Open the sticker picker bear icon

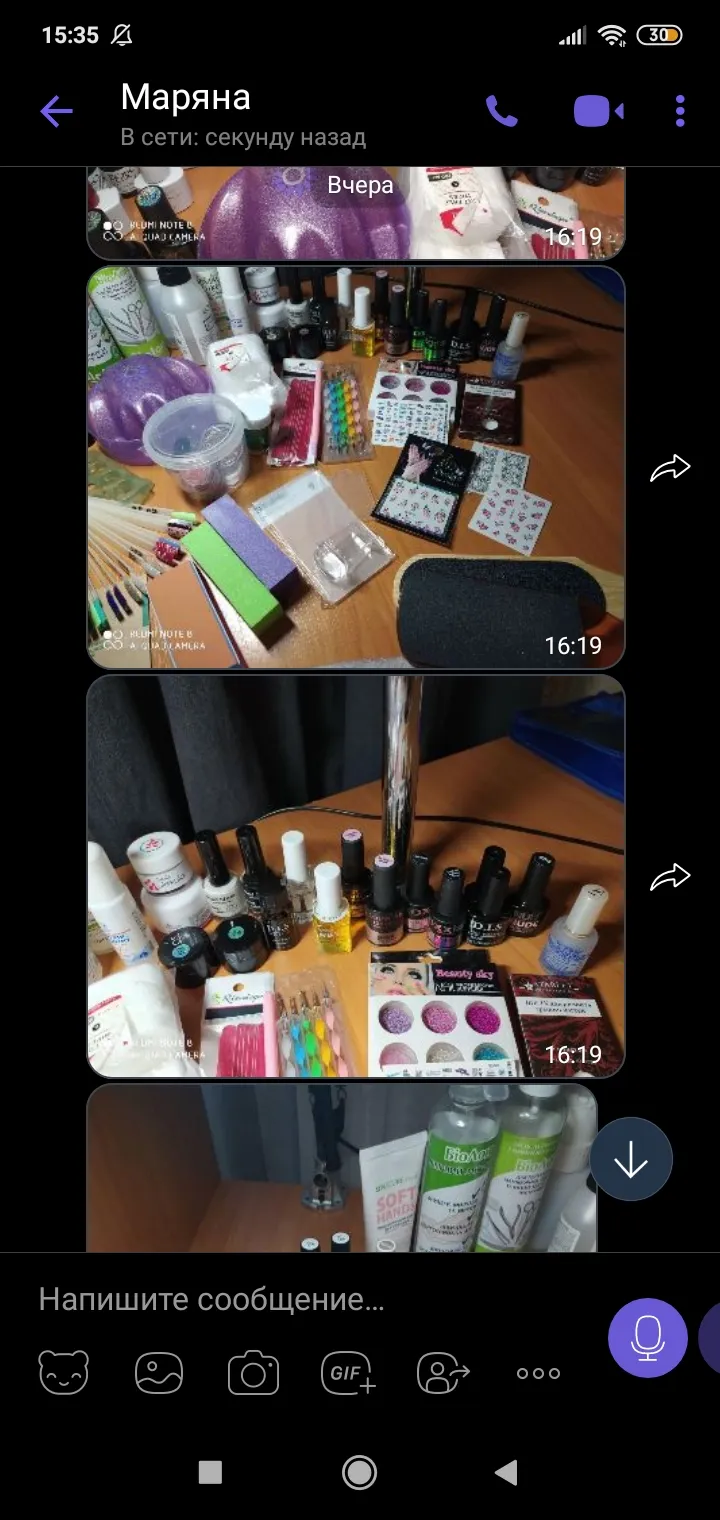click(x=64, y=1372)
